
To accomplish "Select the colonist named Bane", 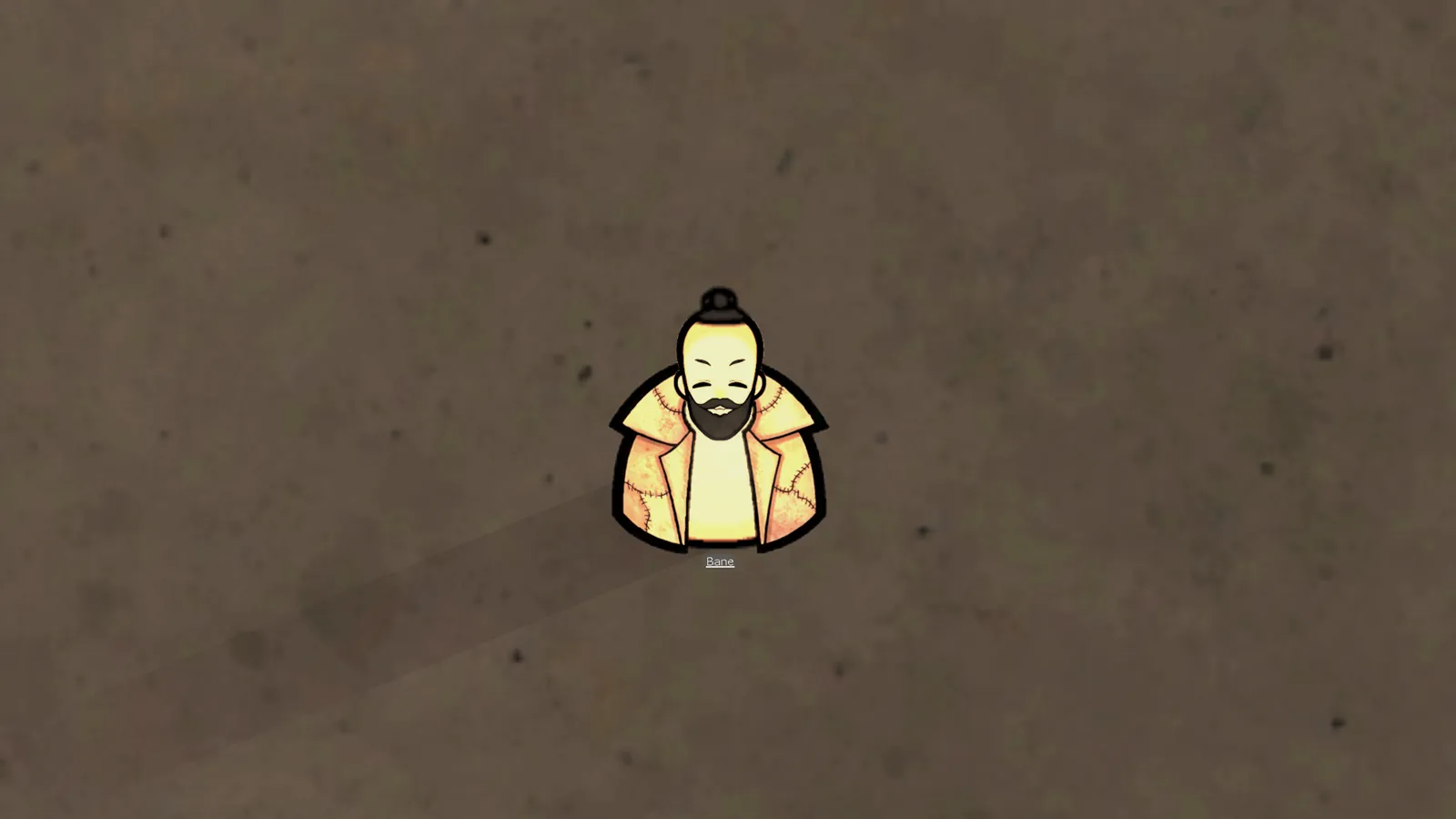I will [719, 437].
